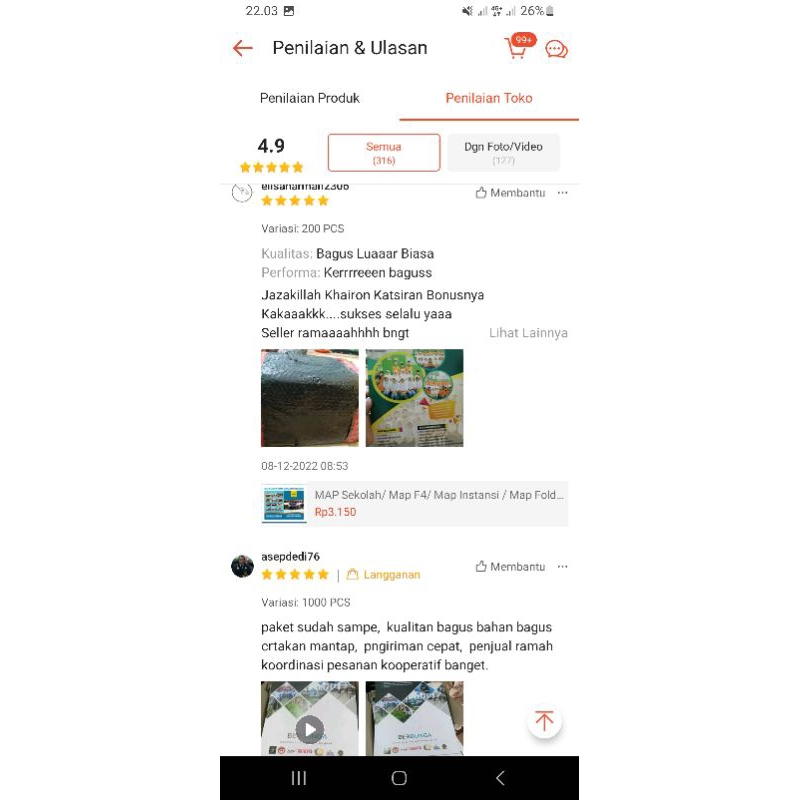Open options menu for asepdedi76's review
This screenshot has width=800, height=800.
click(563, 566)
